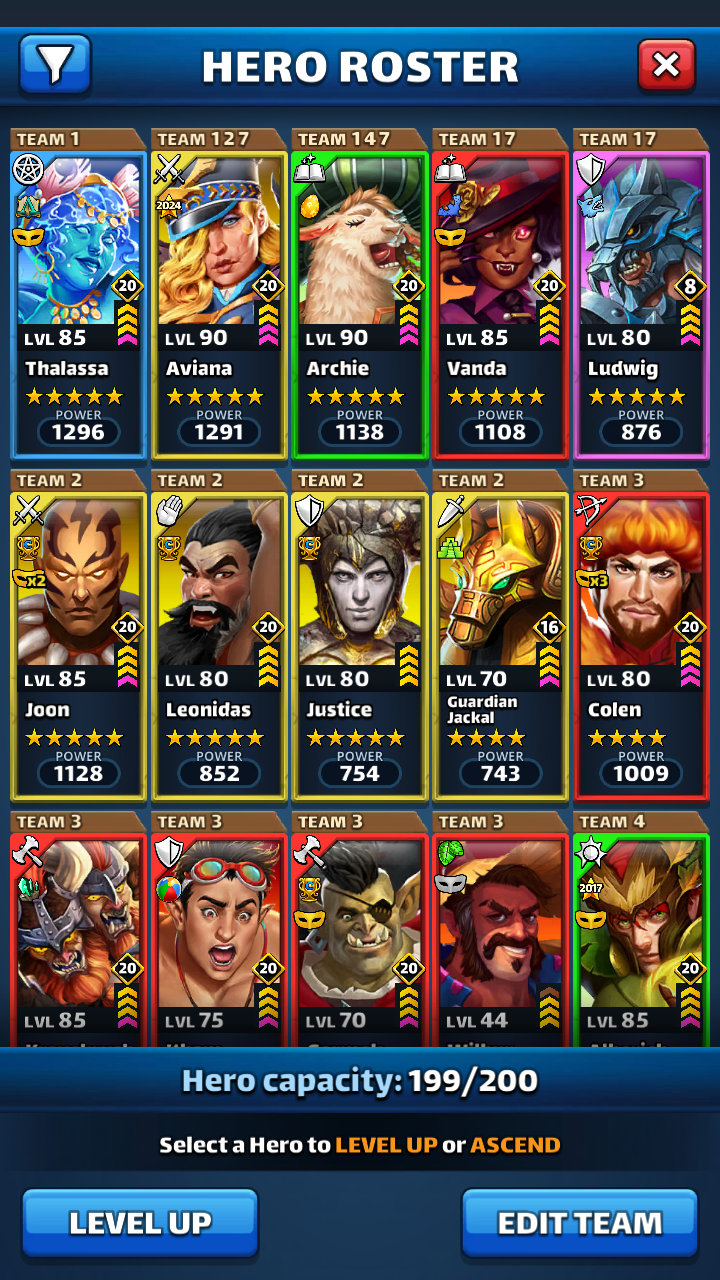The height and width of the screenshot is (1280, 720).
Task: Close the Hero Roster screen
Action: 665,66
